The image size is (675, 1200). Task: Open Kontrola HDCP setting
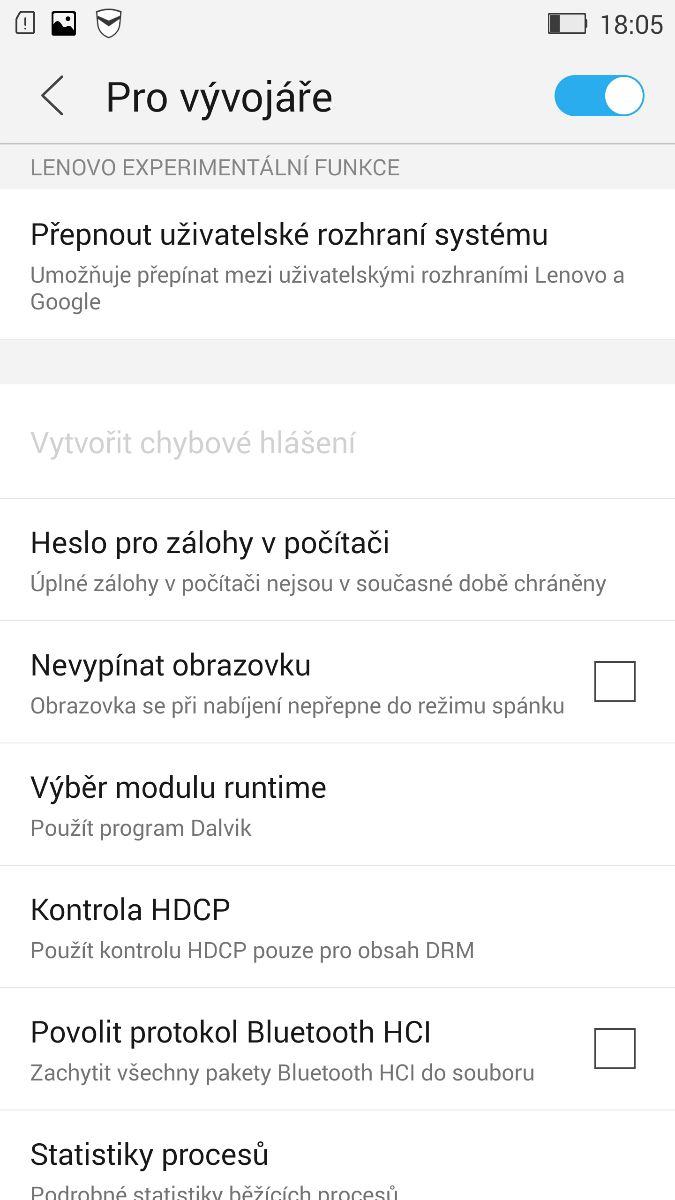coord(300,927)
